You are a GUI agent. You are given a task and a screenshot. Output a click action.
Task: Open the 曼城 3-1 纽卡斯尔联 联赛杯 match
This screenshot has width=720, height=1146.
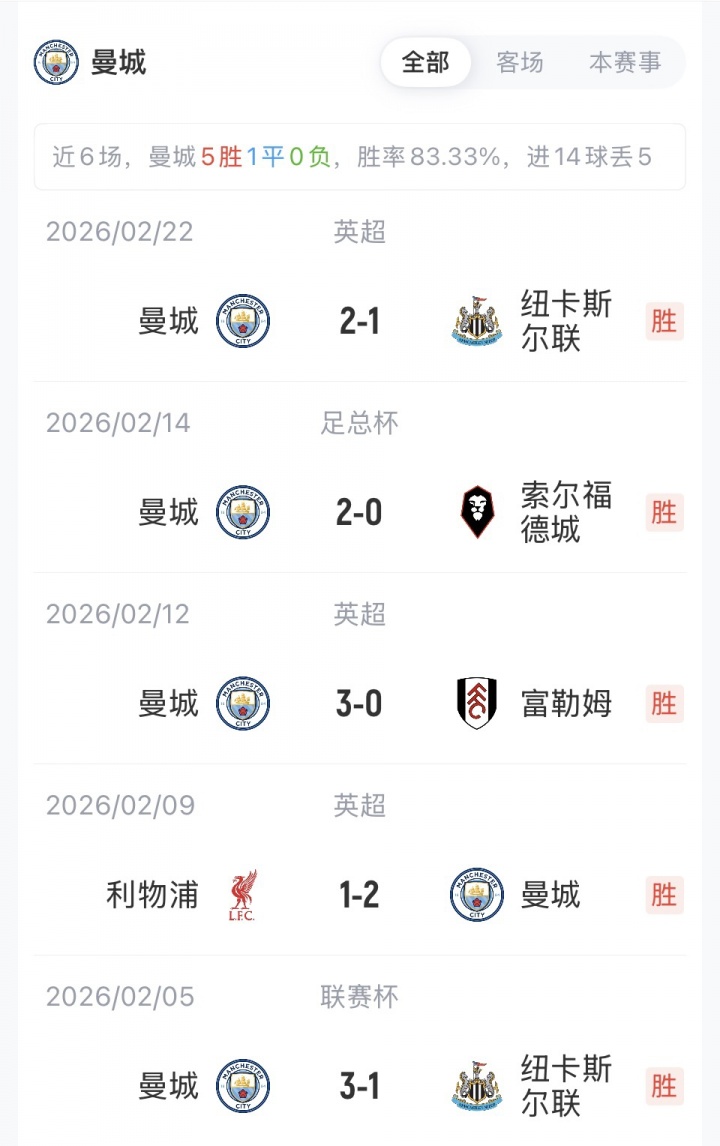click(359, 1086)
